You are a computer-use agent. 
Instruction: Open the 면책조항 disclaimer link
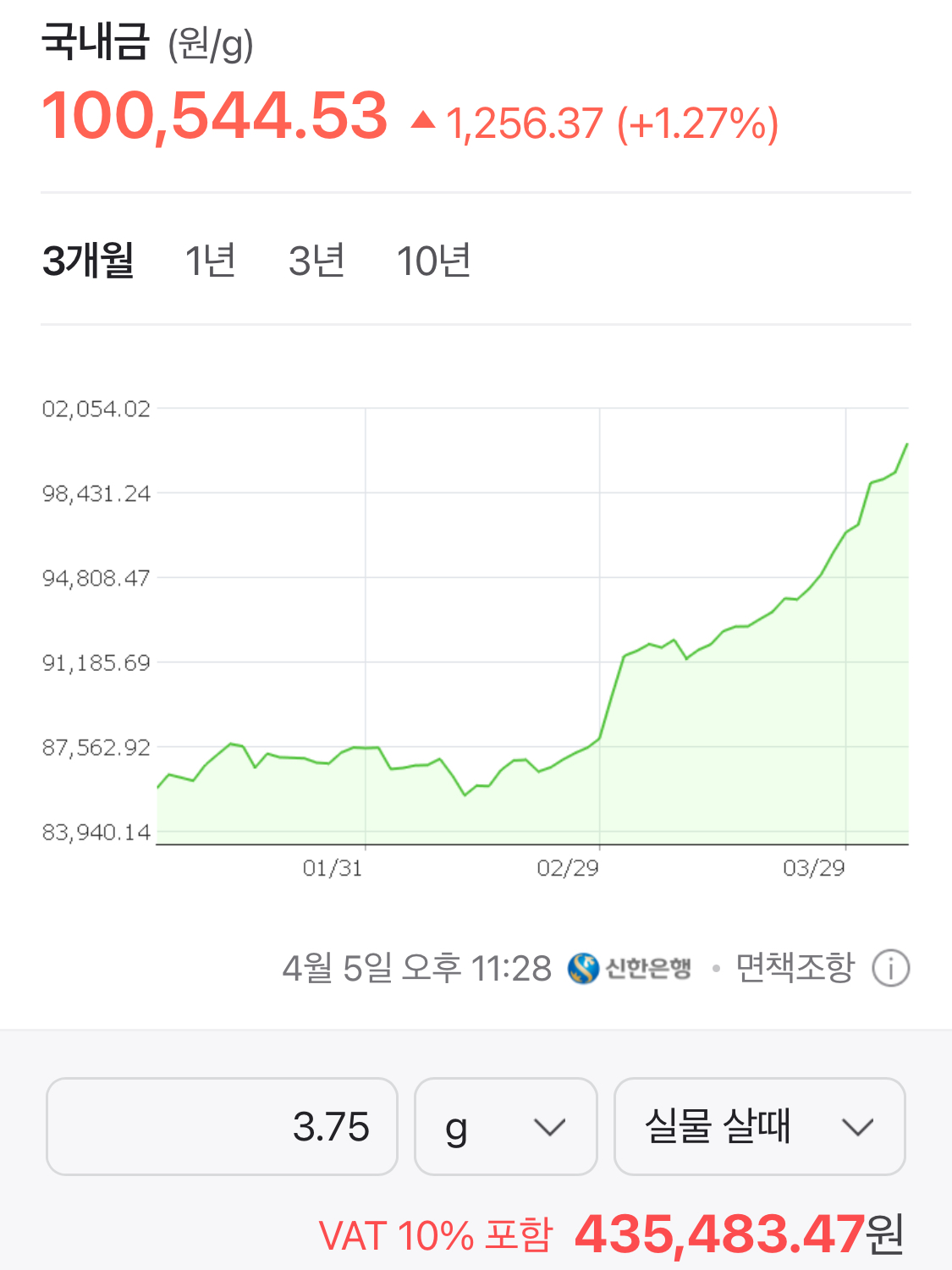(x=796, y=967)
